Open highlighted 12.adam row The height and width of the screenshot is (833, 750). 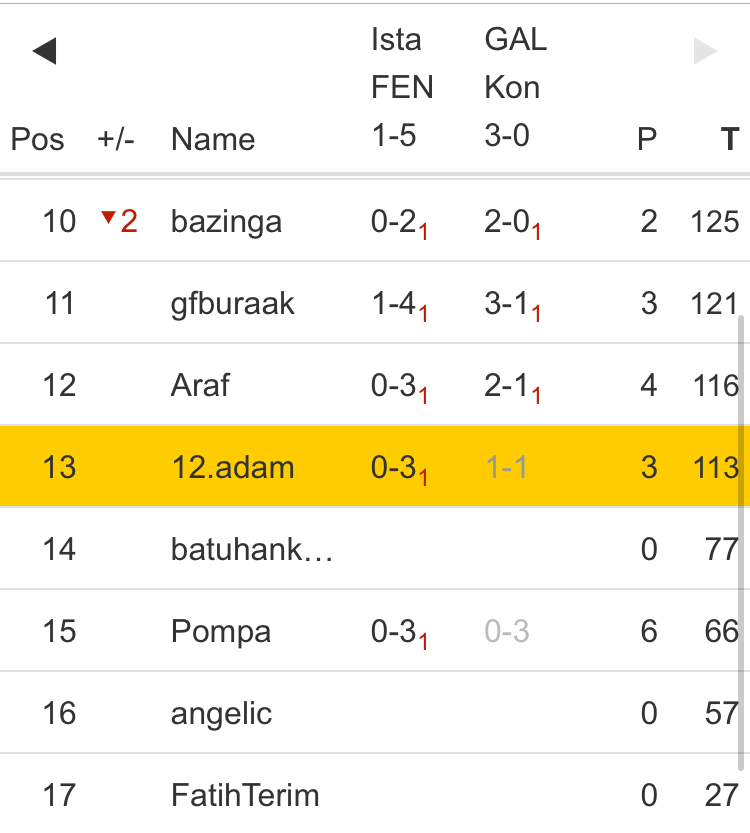pos(232,467)
